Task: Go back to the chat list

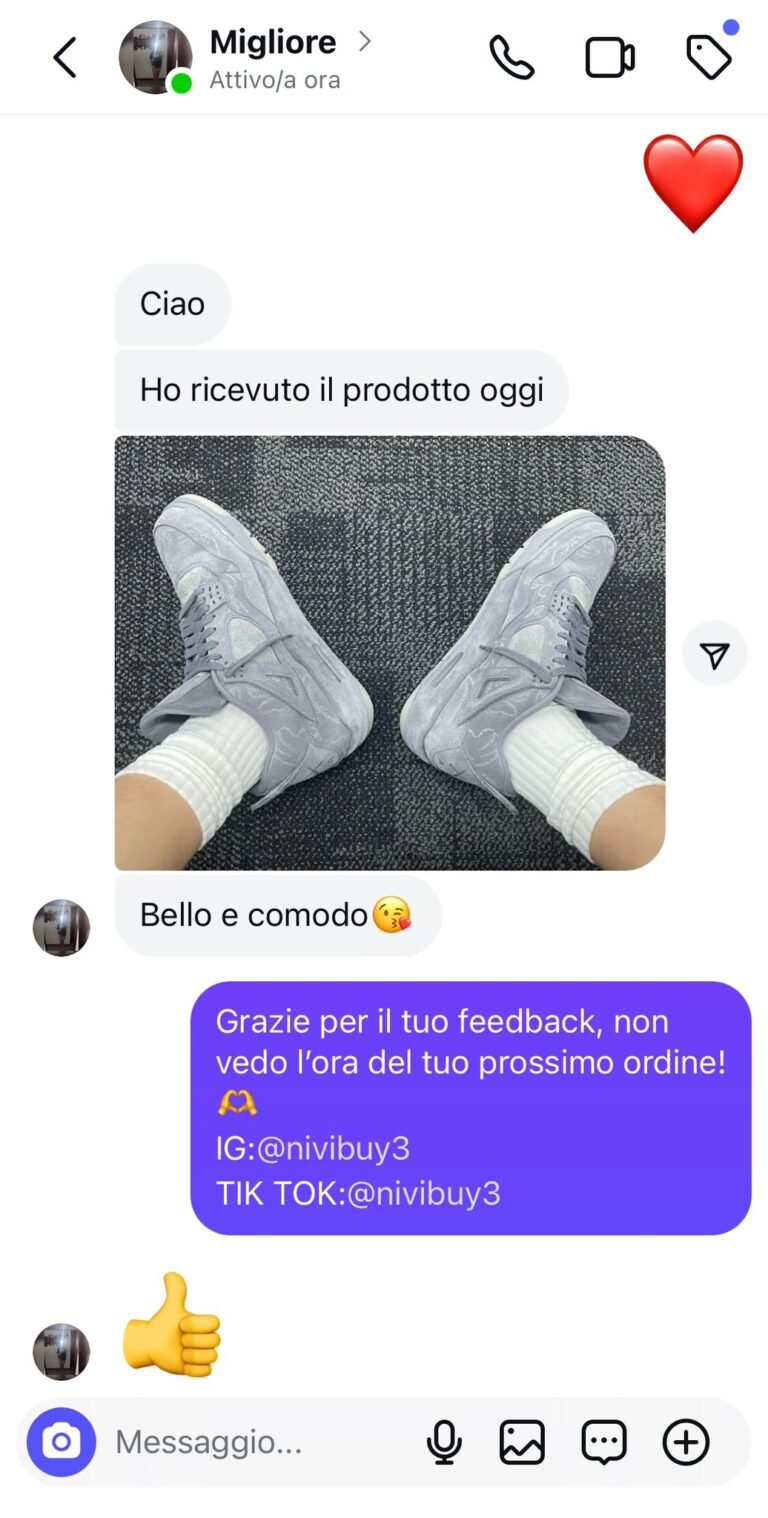Action: point(65,58)
